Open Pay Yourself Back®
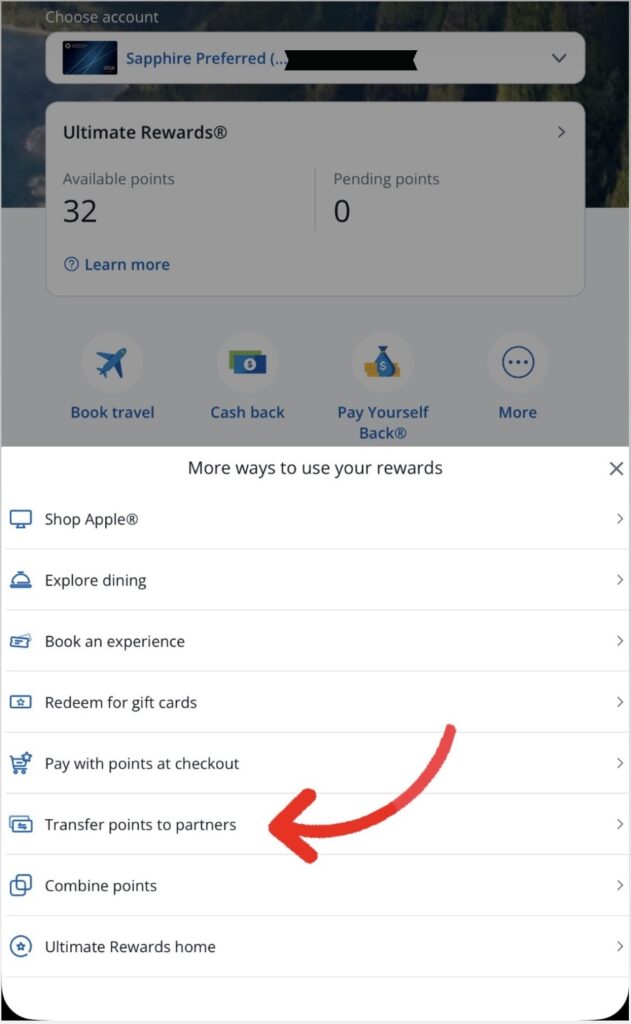The width and height of the screenshot is (631, 1024). pyautogui.click(x=383, y=364)
